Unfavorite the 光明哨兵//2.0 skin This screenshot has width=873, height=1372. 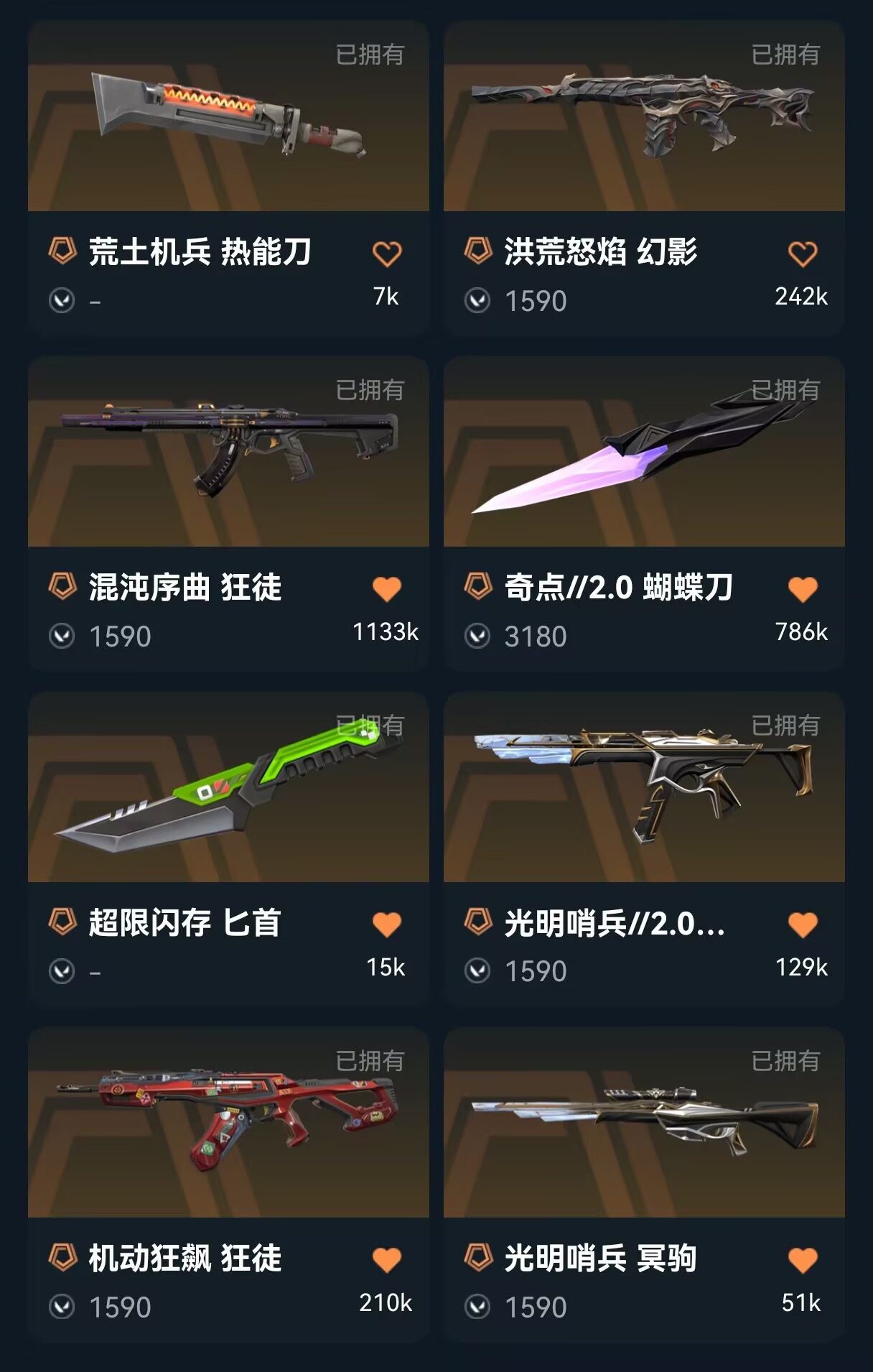coord(803,924)
